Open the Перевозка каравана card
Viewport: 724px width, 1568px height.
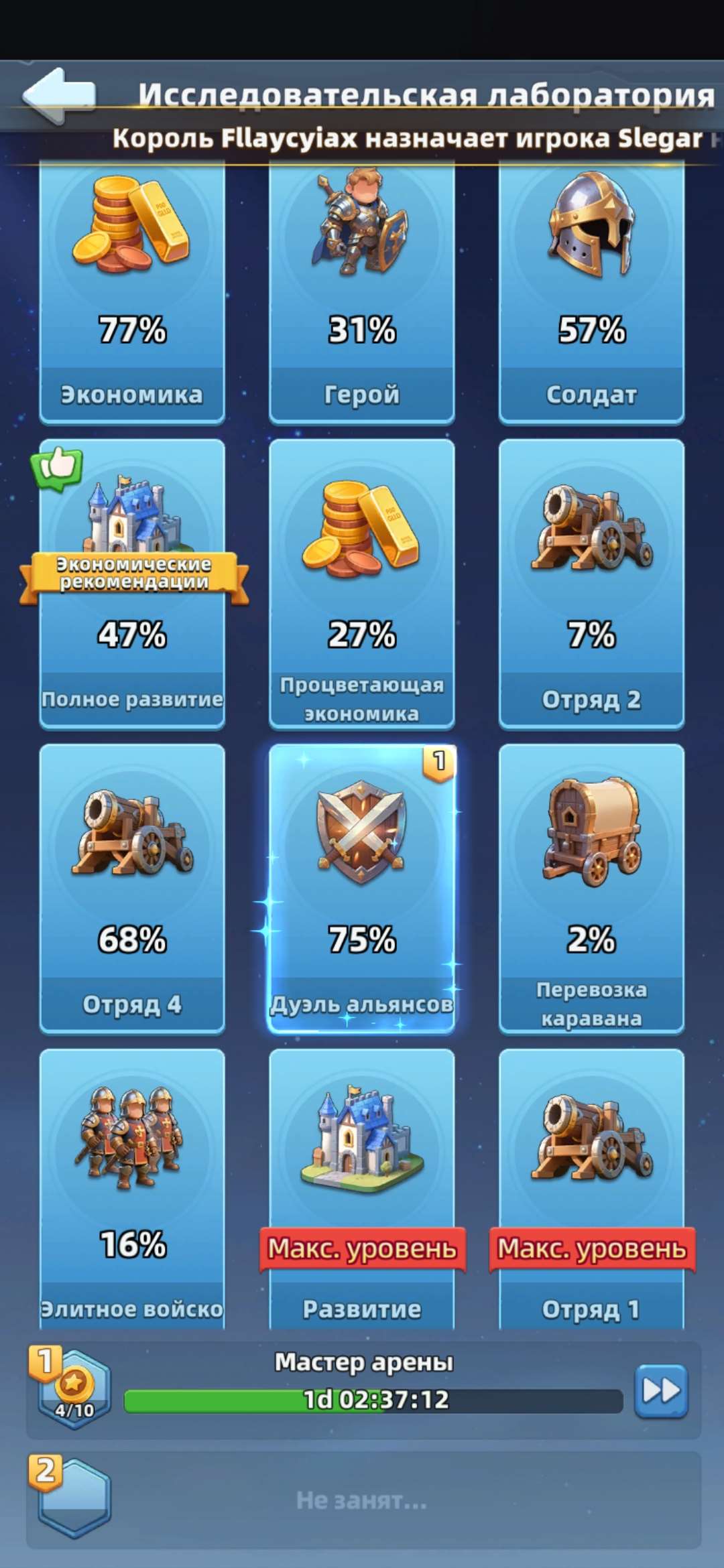click(x=591, y=889)
